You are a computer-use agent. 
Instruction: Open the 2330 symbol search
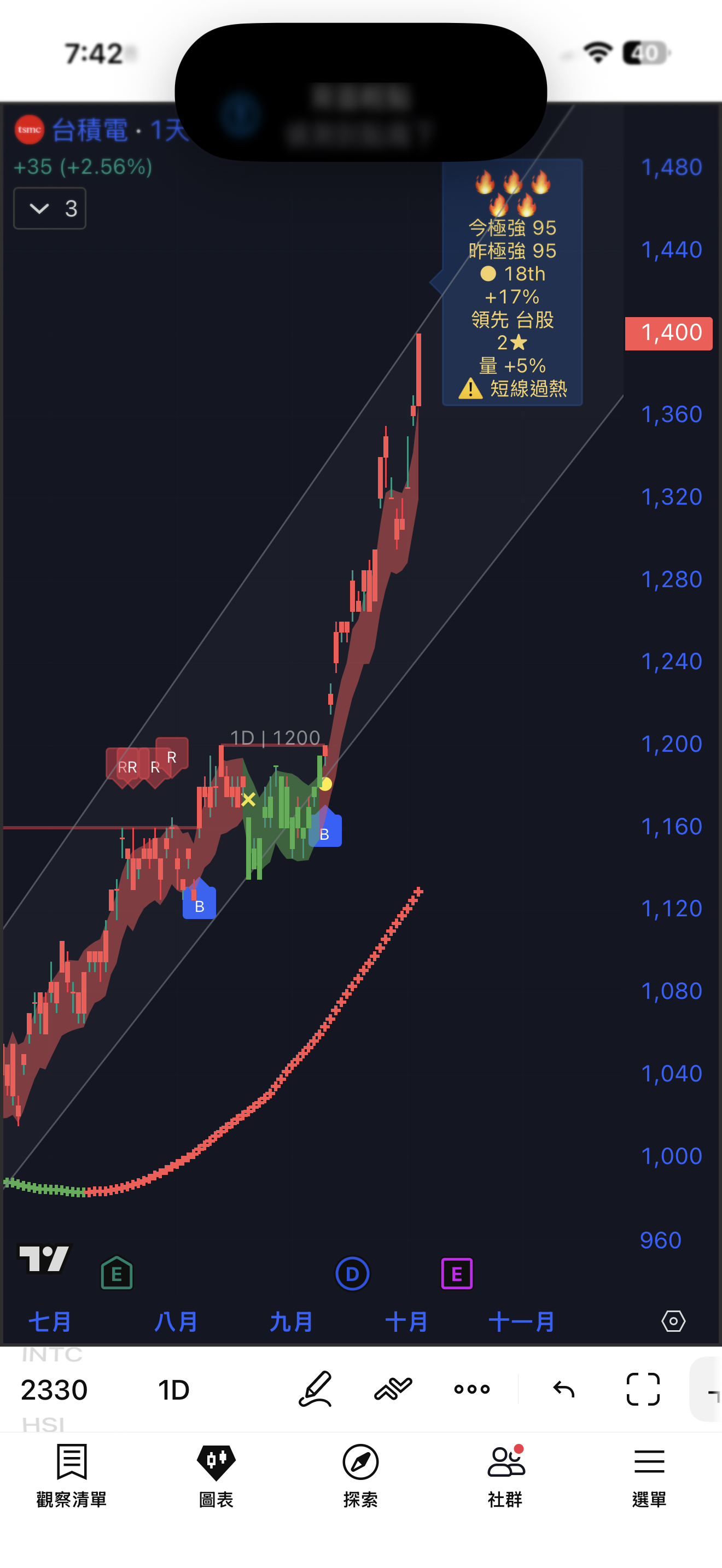coord(54,1390)
